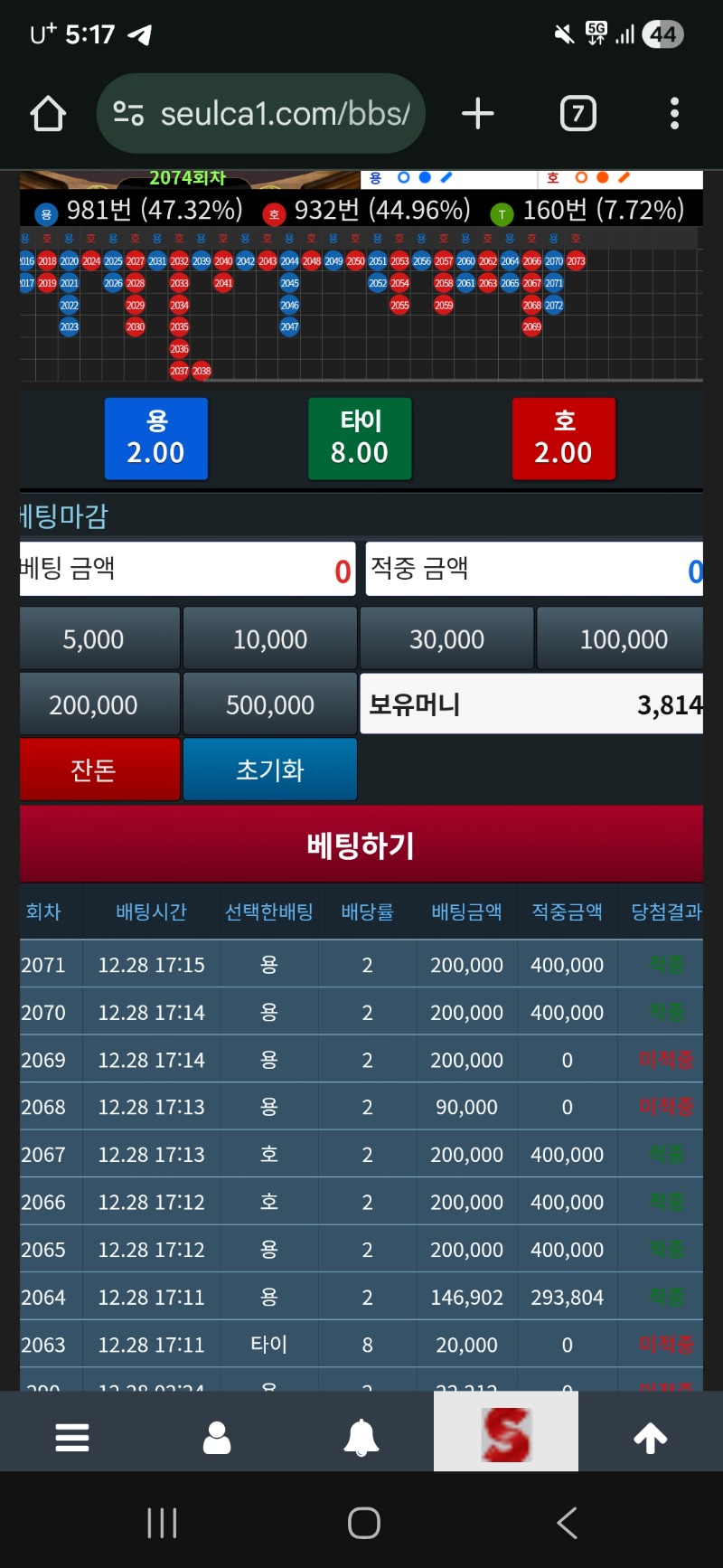Open the browser home page
Viewport: 723px width, 1568px height.
pyautogui.click(x=48, y=114)
